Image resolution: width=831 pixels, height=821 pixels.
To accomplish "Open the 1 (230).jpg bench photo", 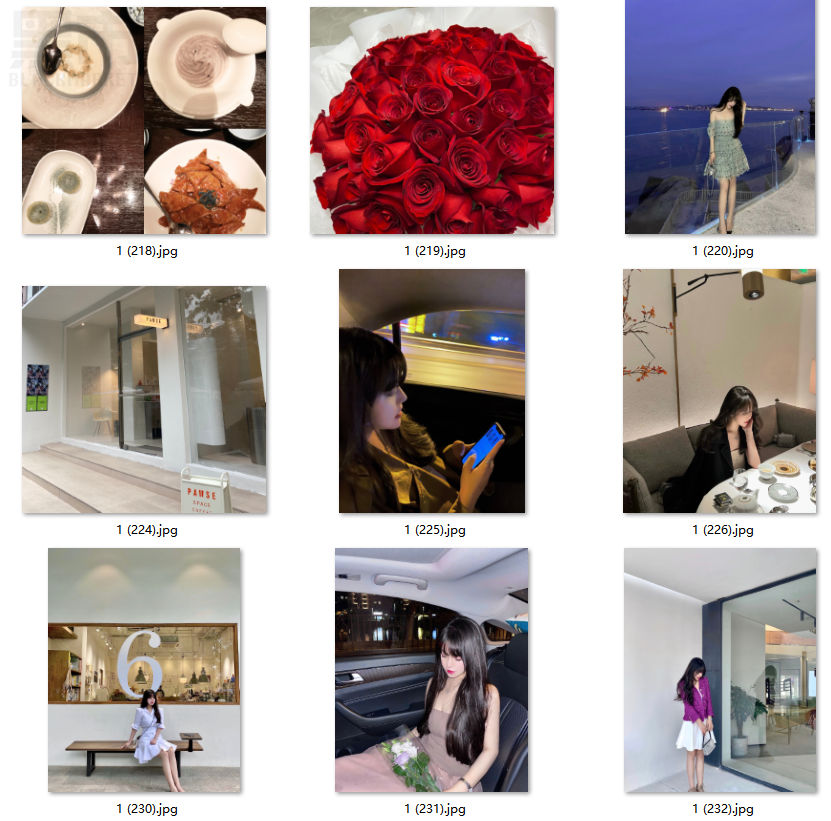I will (x=144, y=670).
